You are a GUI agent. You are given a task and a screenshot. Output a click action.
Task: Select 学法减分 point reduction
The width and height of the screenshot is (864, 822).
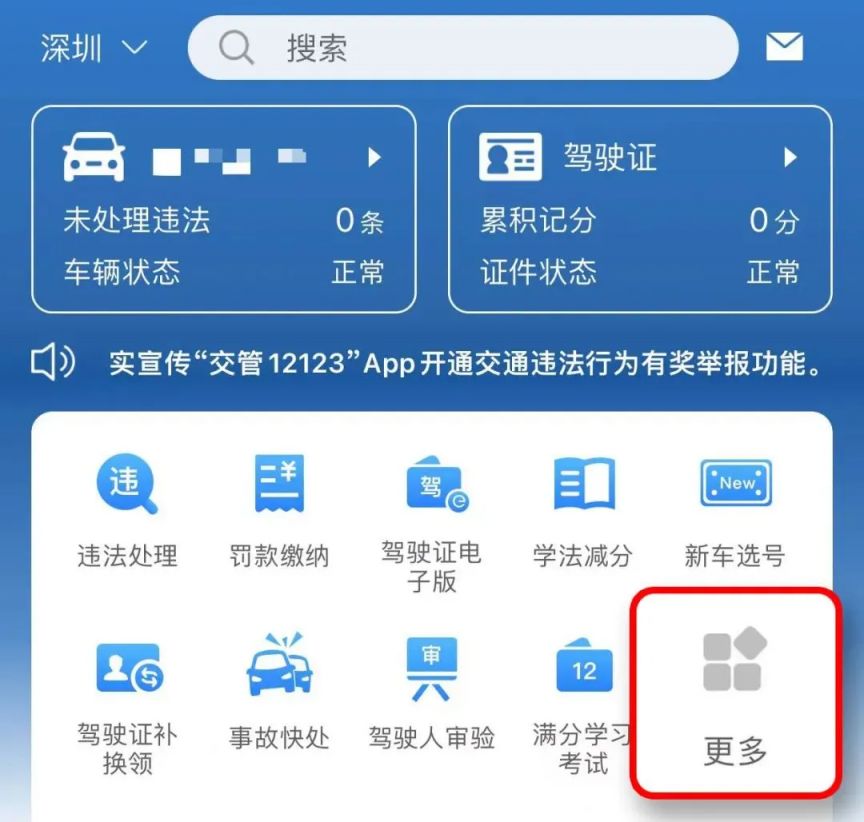point(583,509)
